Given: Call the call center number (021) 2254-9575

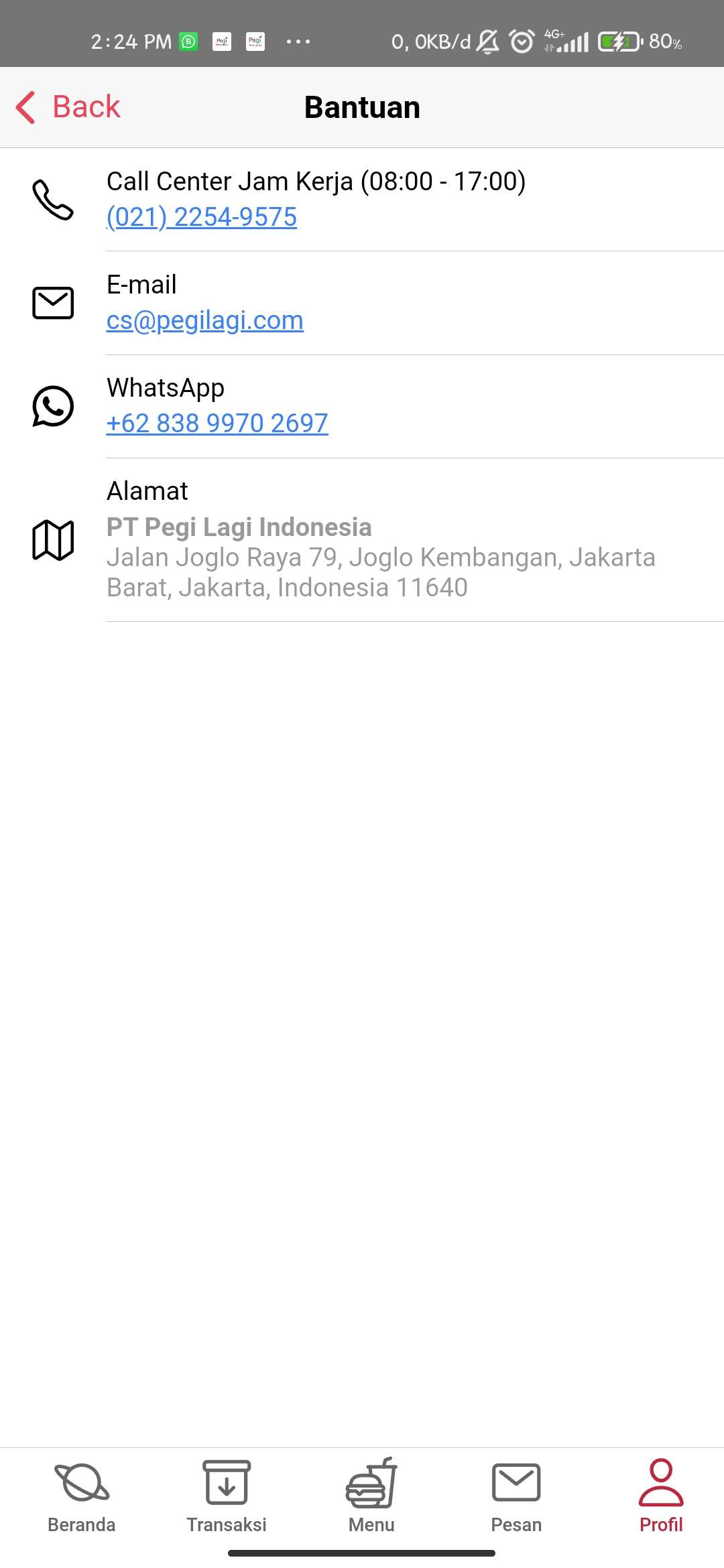Looking at the screenshot, I should 202,217.
